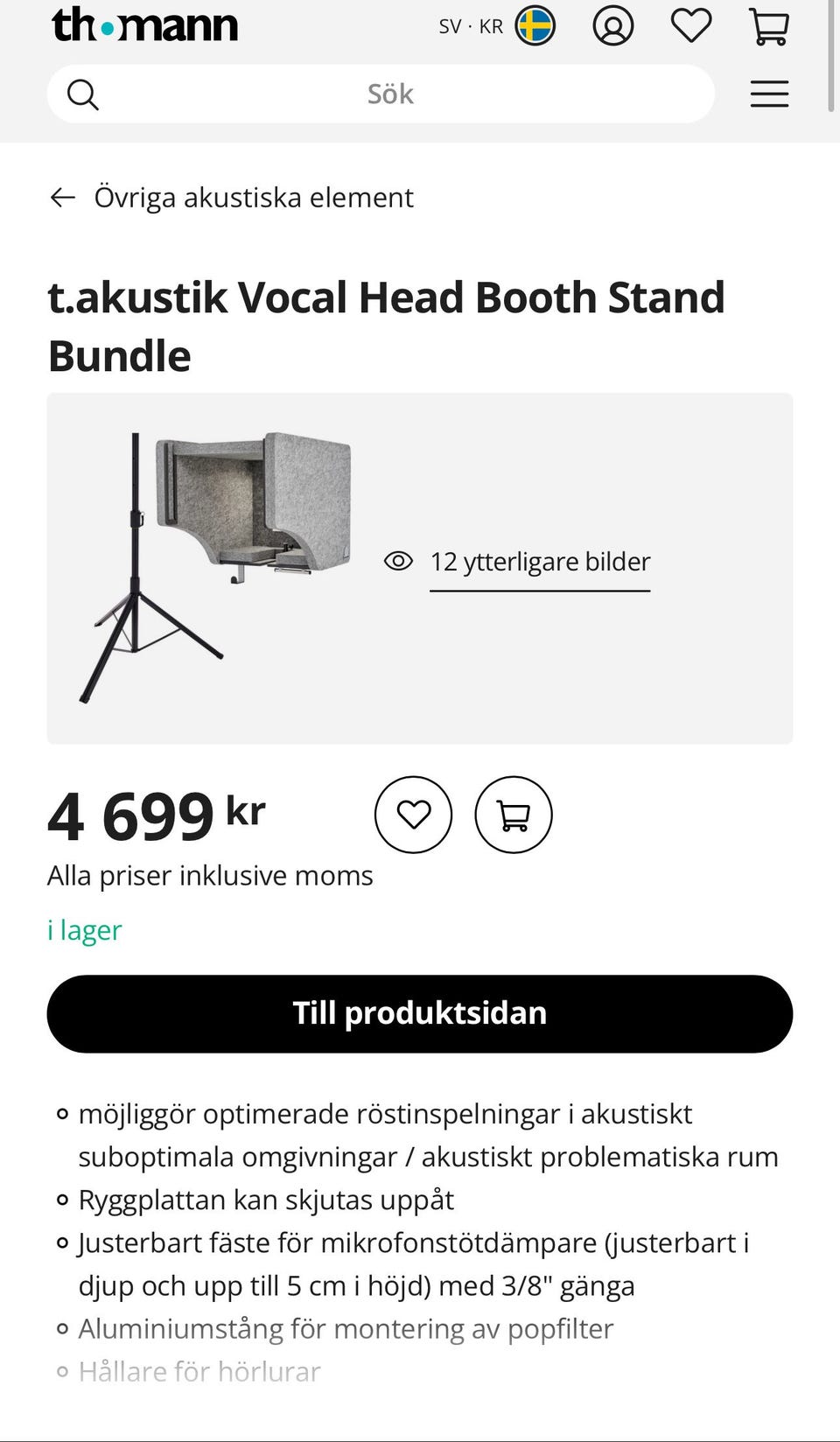Click the Swedish flag icon
This screenshot has height=1442, width=840.
point(536,25)
